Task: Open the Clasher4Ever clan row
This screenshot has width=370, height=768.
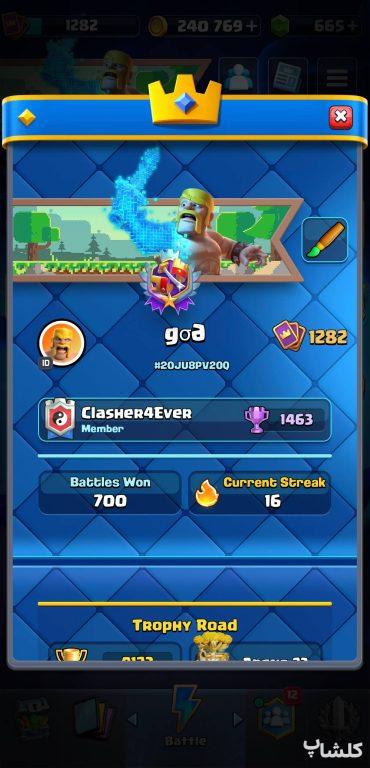Action: 185,420
